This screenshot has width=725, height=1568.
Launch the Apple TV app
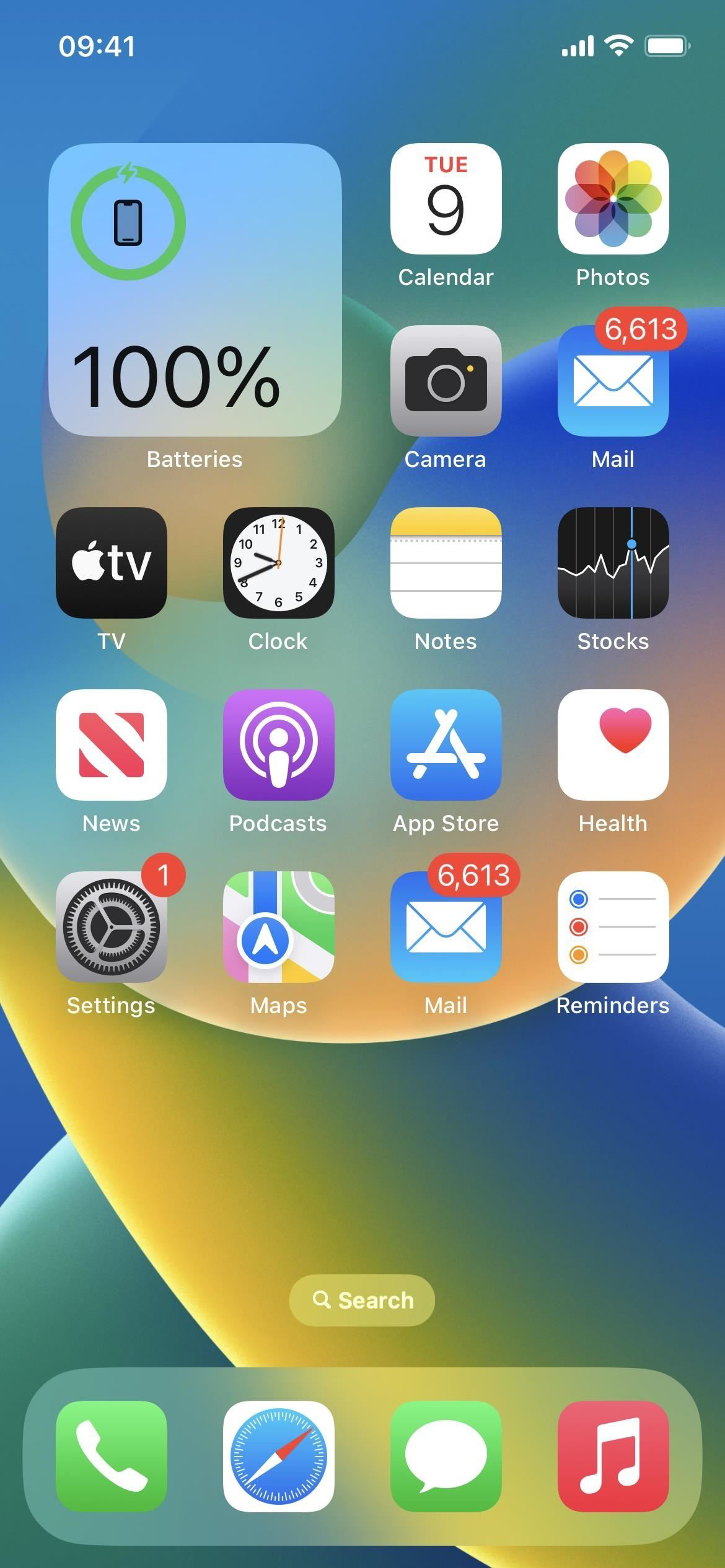[112, 563]
